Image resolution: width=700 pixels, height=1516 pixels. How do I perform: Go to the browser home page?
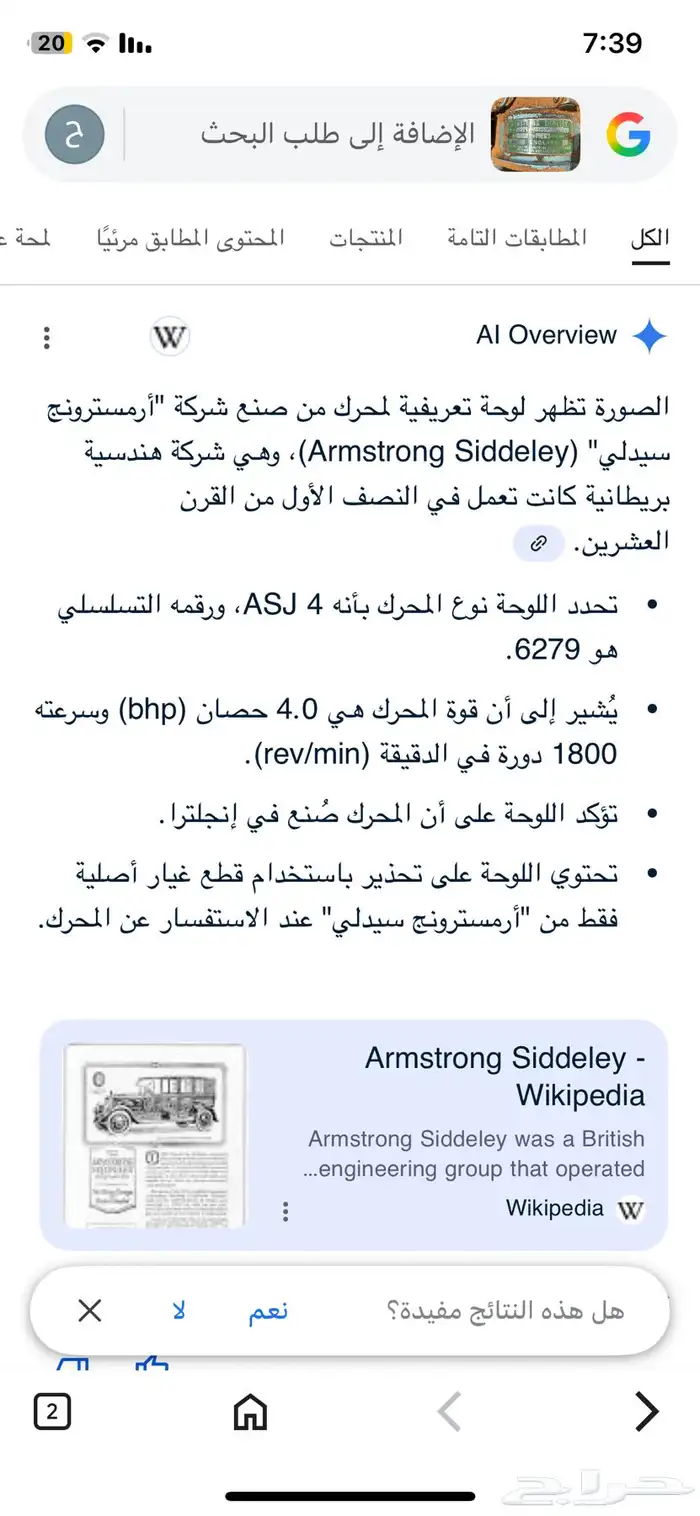click(250, 1413)
